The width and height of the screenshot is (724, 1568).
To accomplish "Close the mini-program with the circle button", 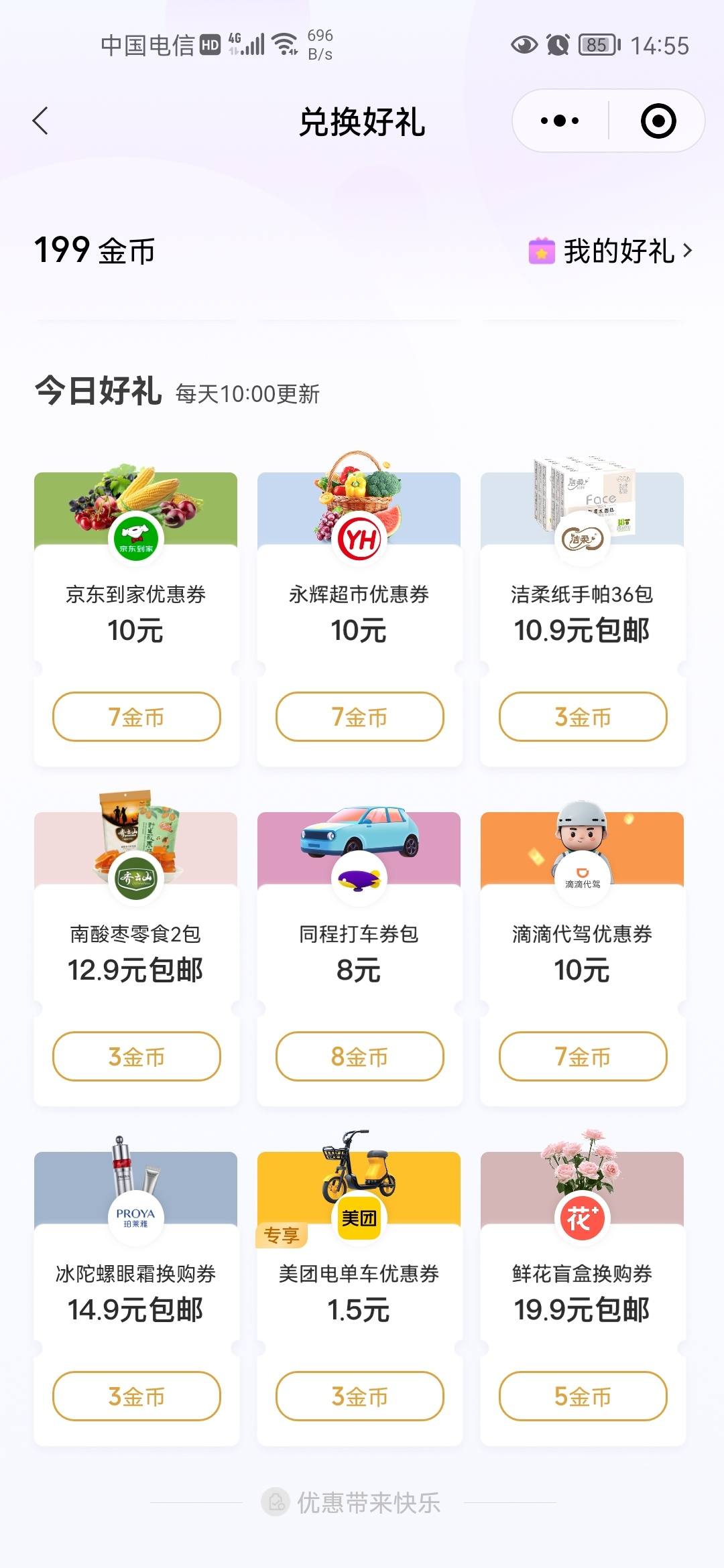I will [658, 121].
